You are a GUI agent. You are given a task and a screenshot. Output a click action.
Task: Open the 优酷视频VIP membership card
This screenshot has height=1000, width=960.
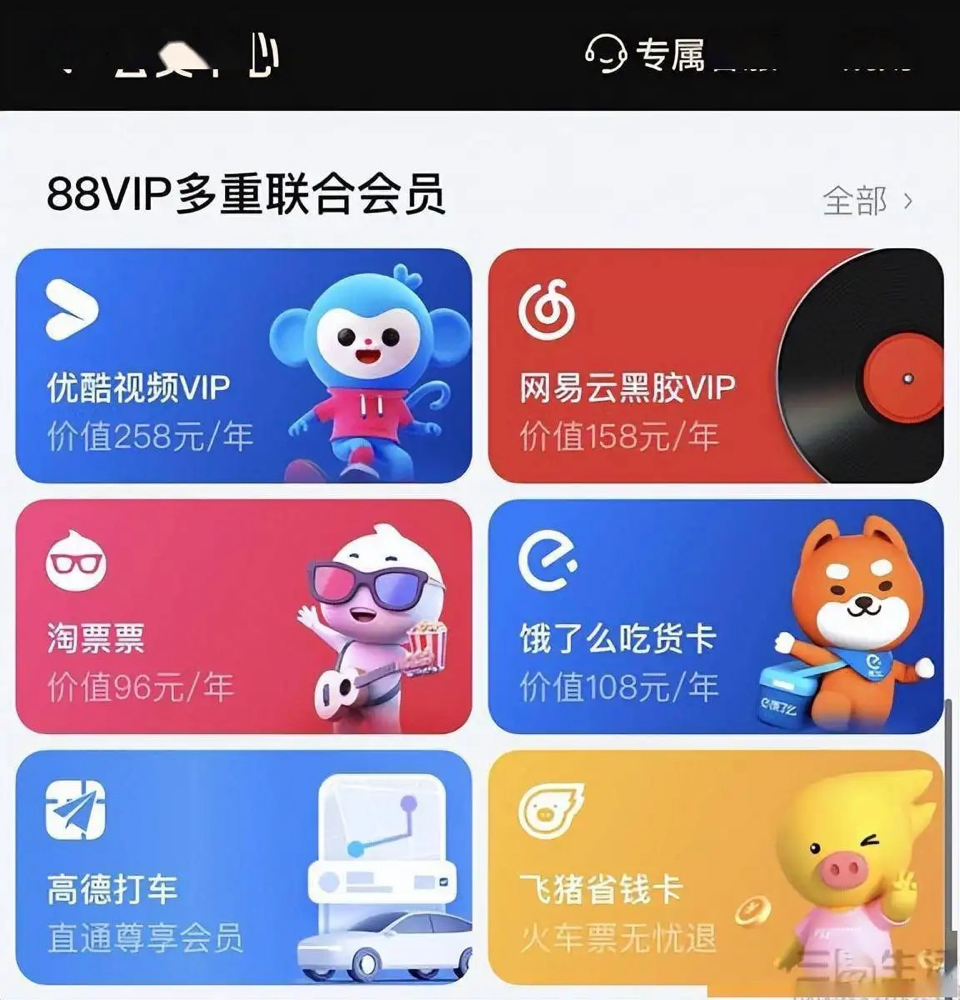(243, 366)
